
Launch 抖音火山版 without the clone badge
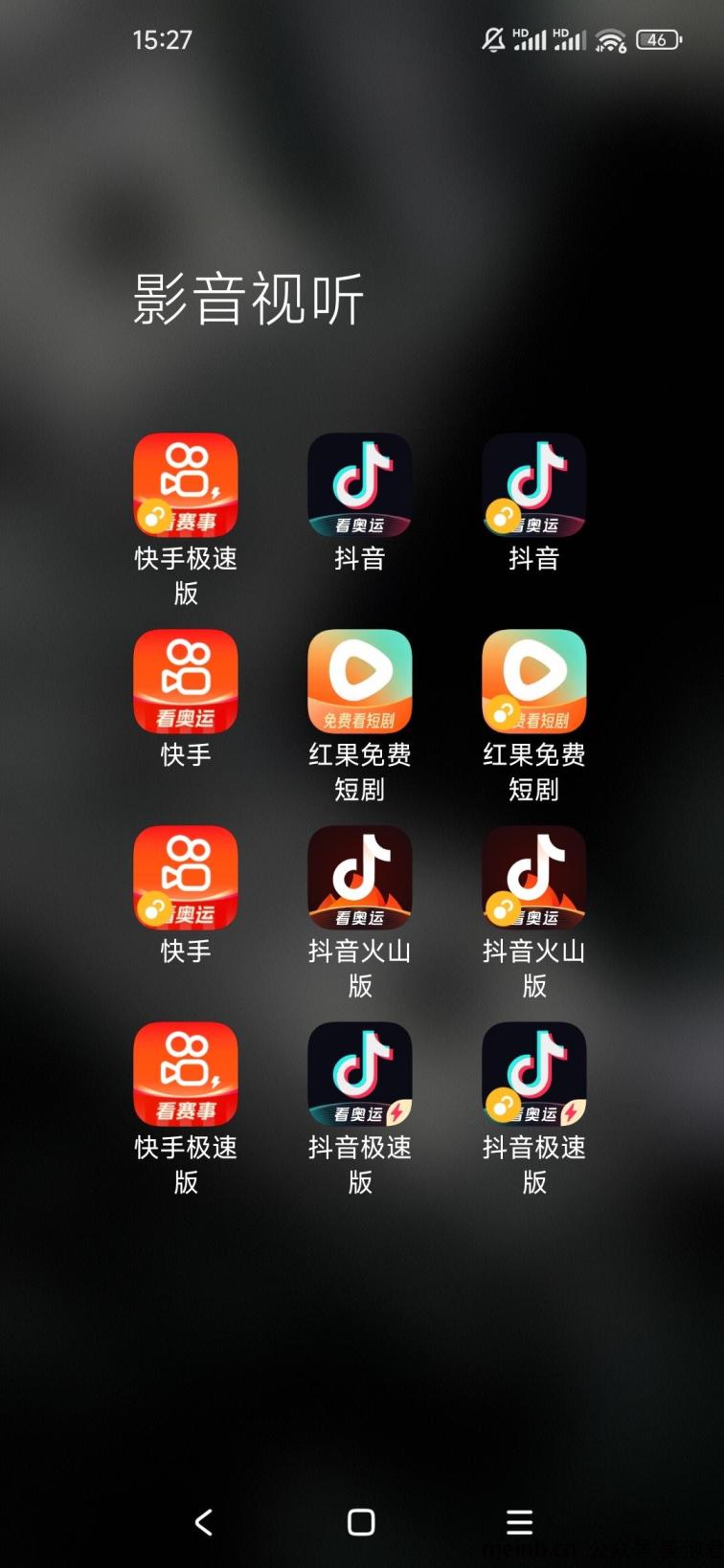point(360,878)
